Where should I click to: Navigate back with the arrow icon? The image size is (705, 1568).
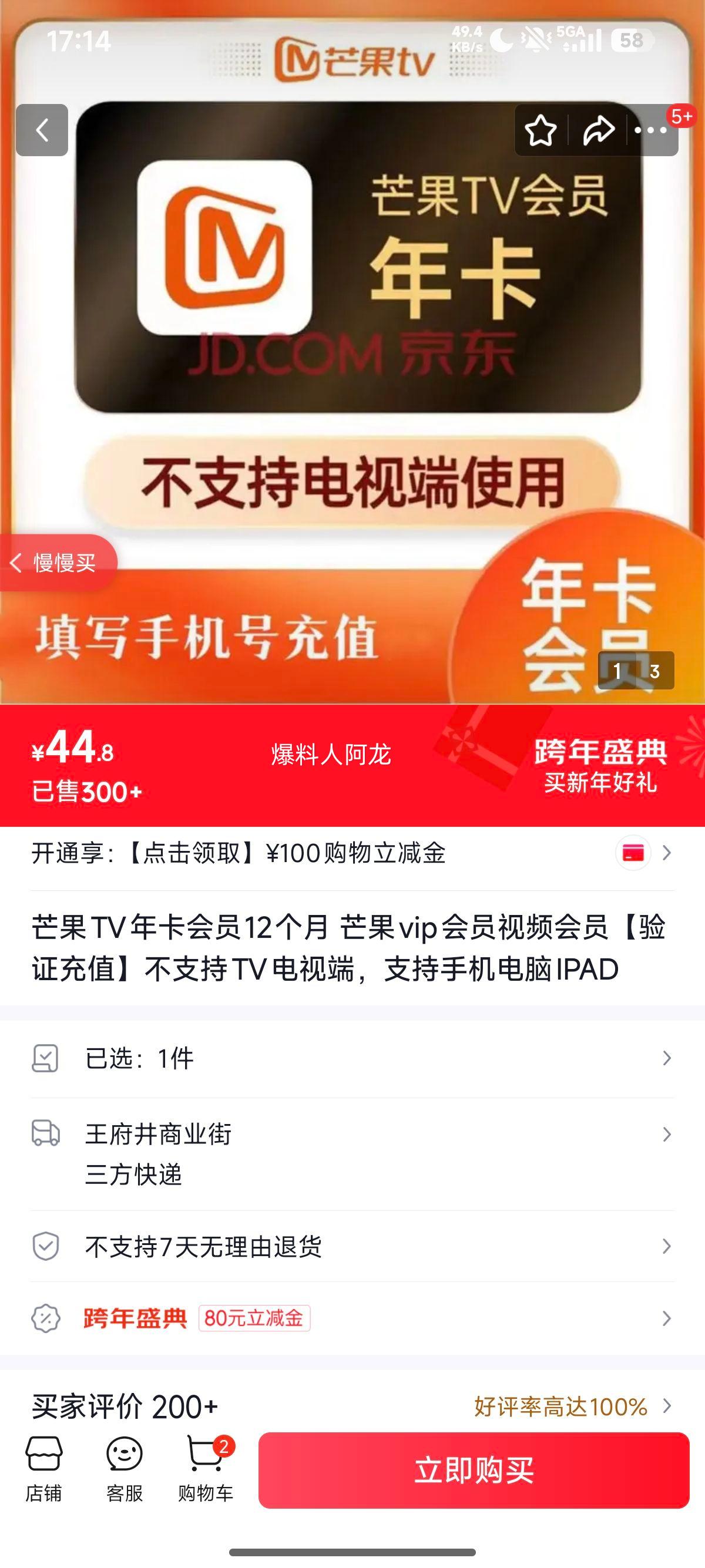click(43, 130)
